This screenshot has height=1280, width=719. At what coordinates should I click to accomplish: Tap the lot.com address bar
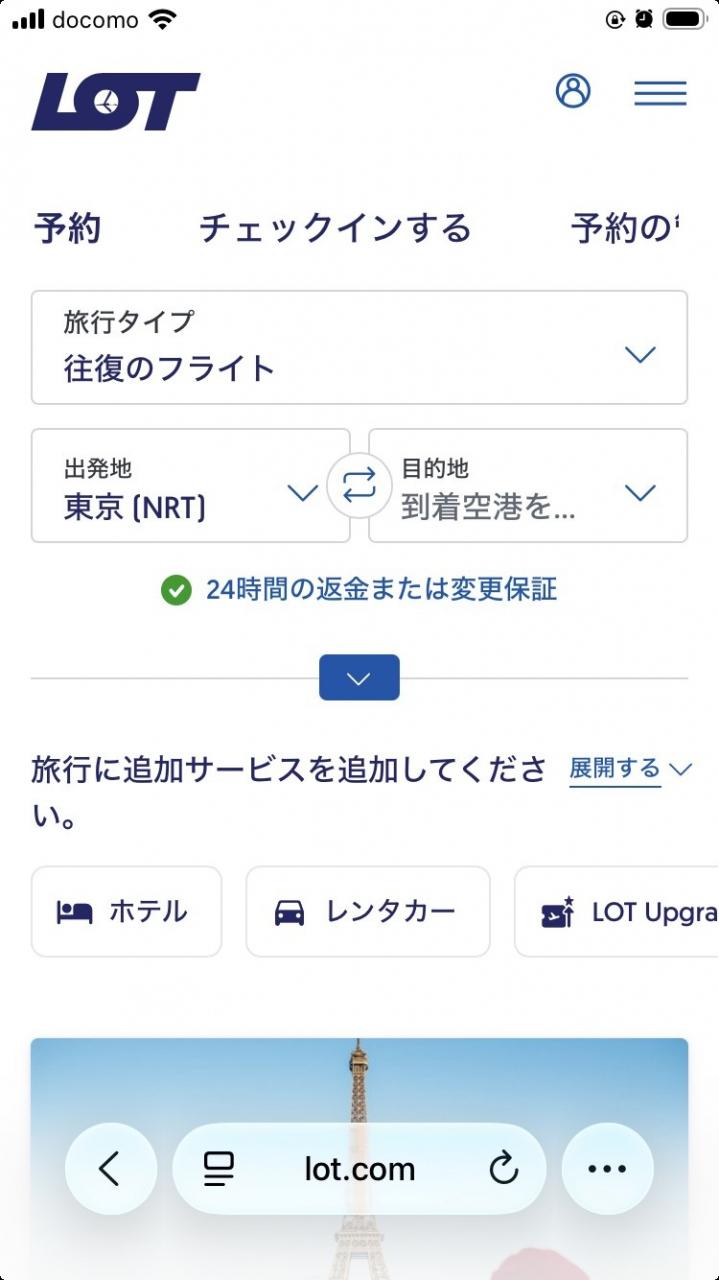tap(359, 1169)
